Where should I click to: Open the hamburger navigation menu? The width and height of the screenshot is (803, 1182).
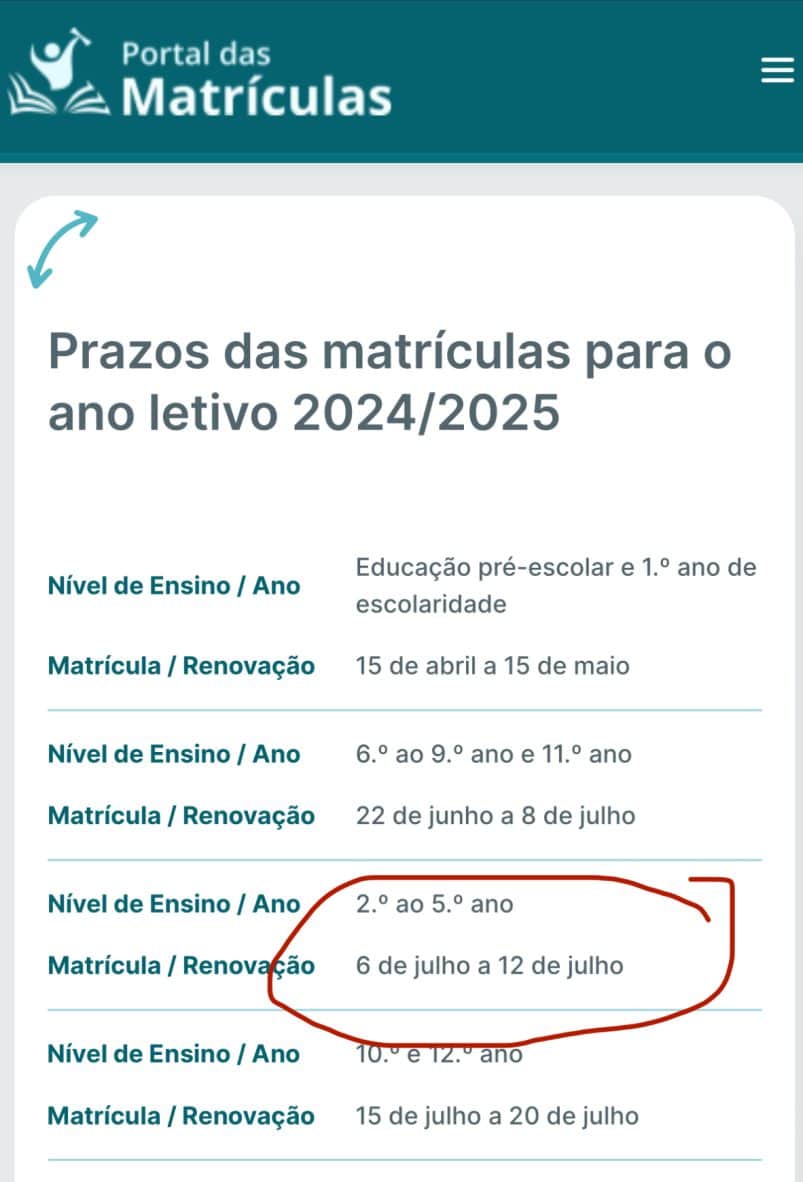(777, 71)
